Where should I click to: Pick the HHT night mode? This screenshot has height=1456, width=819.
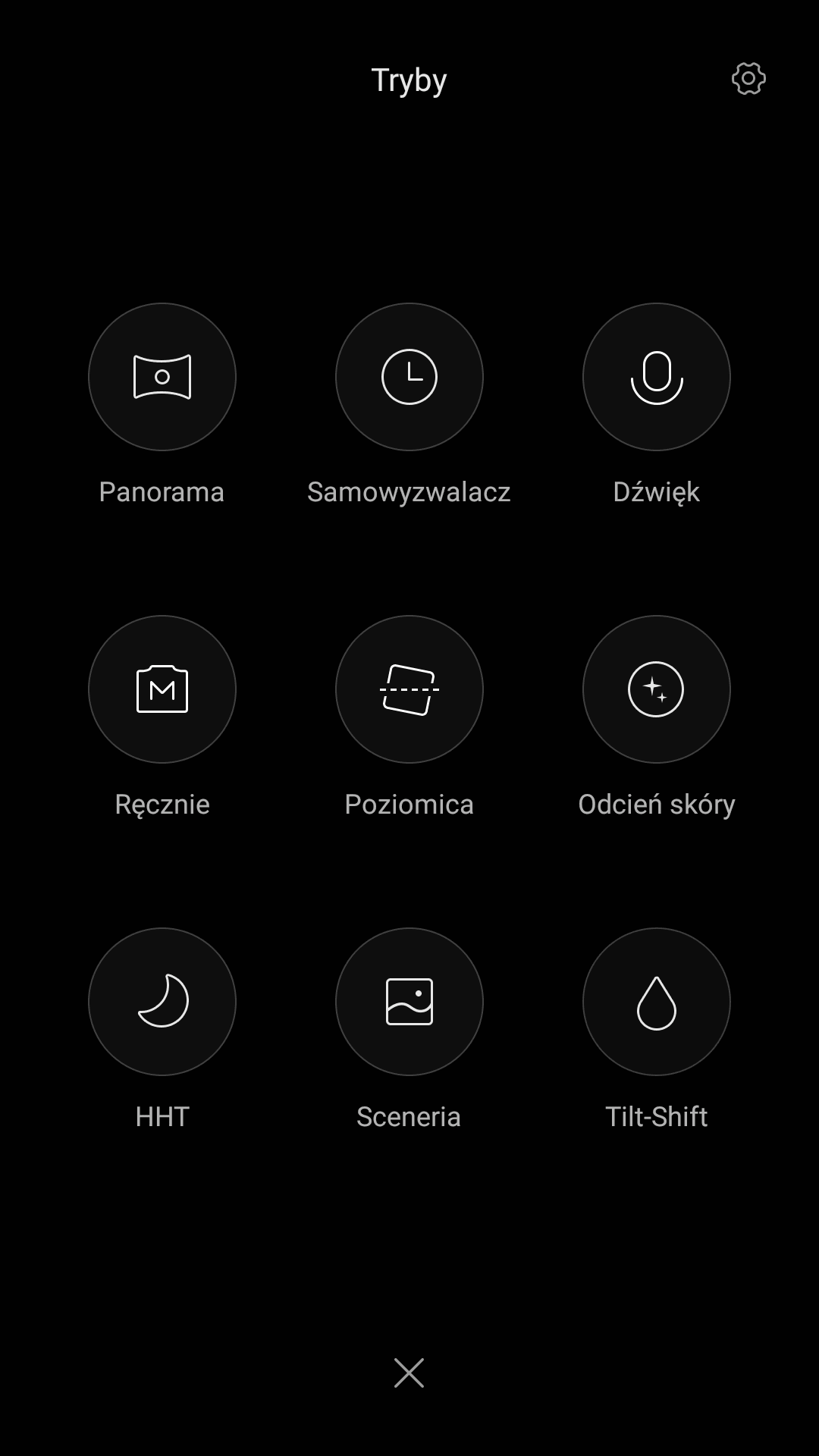coord(162,1002)
